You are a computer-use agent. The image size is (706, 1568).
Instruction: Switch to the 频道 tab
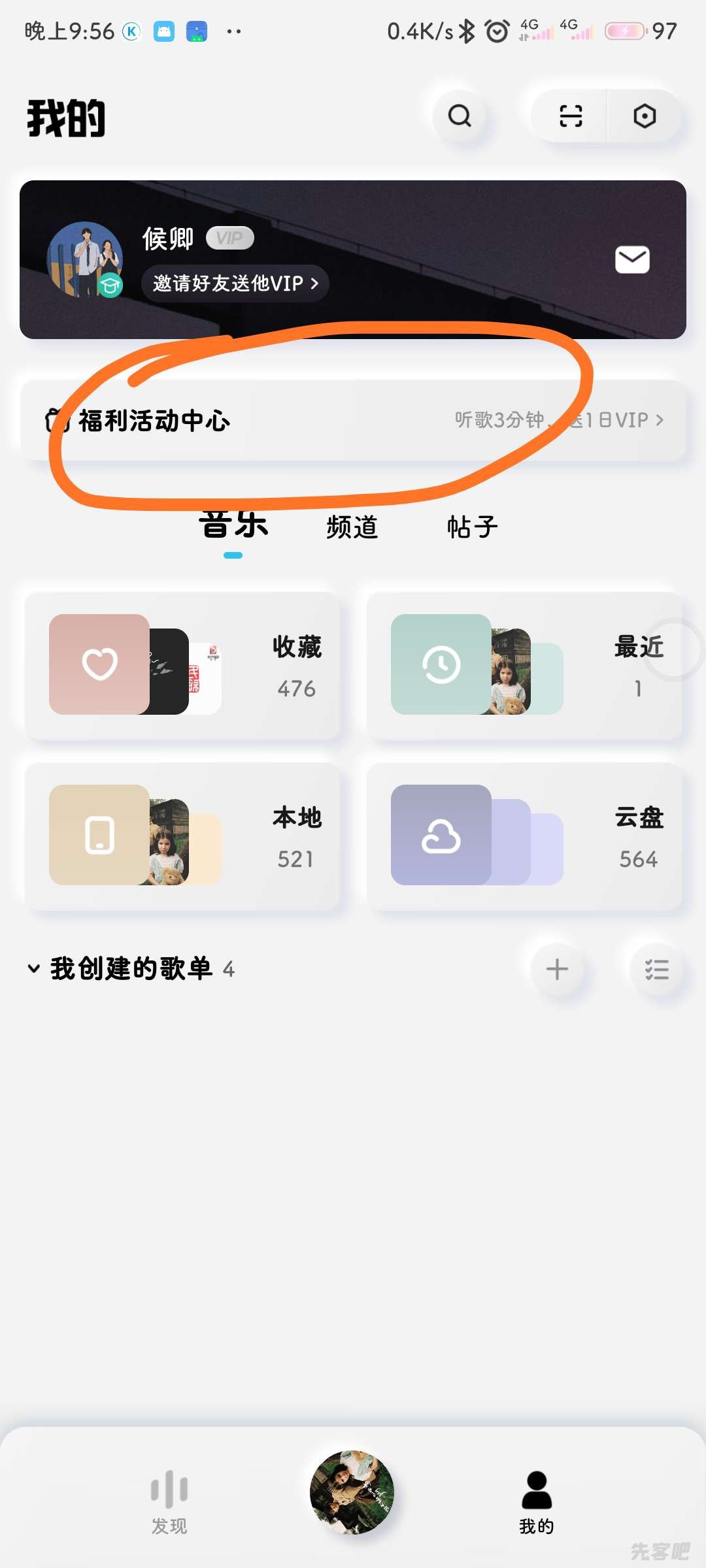click(352, 527)
